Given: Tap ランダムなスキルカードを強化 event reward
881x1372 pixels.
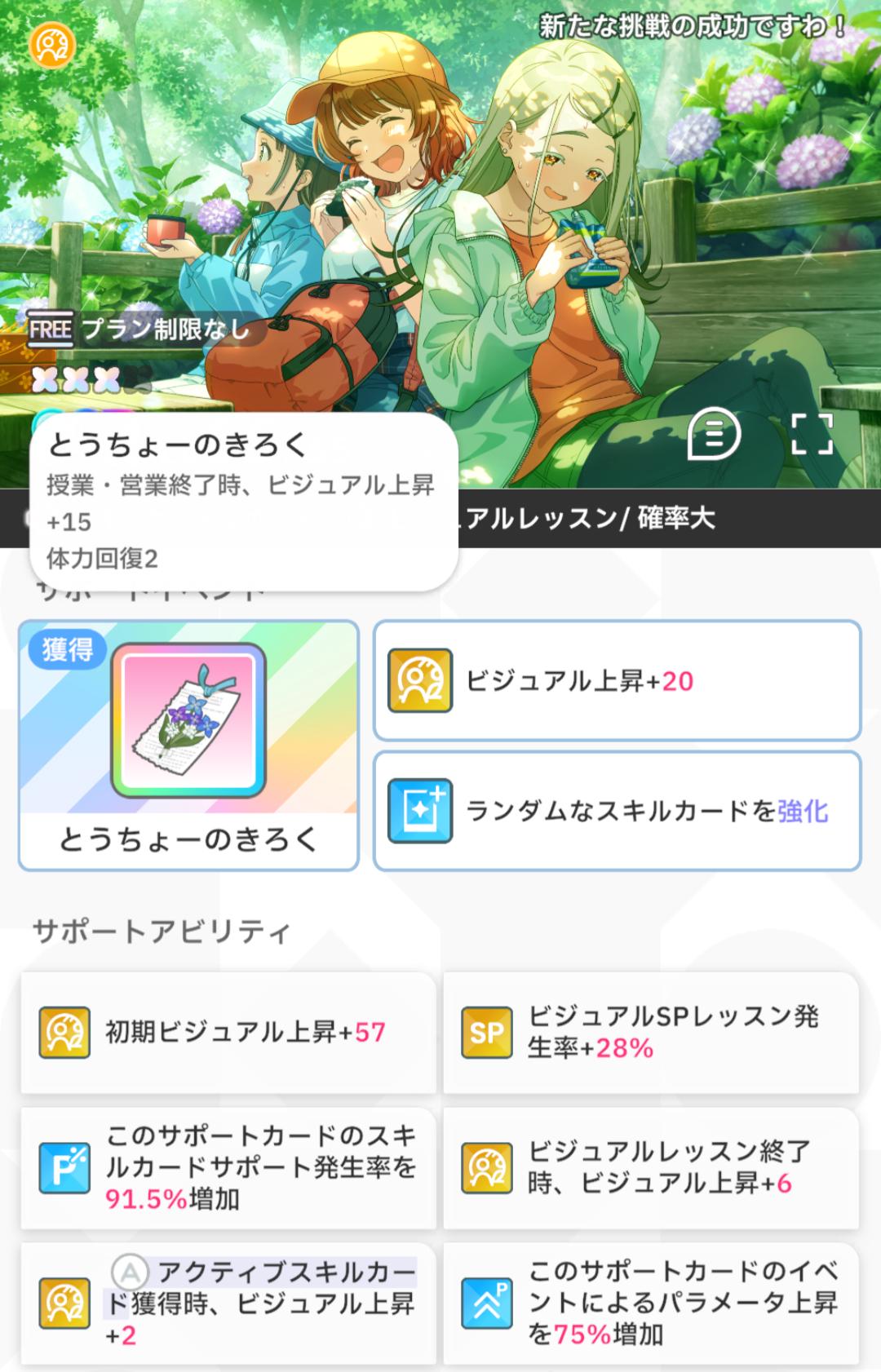Looking at the screenshot, I should [x=617, y=811].
